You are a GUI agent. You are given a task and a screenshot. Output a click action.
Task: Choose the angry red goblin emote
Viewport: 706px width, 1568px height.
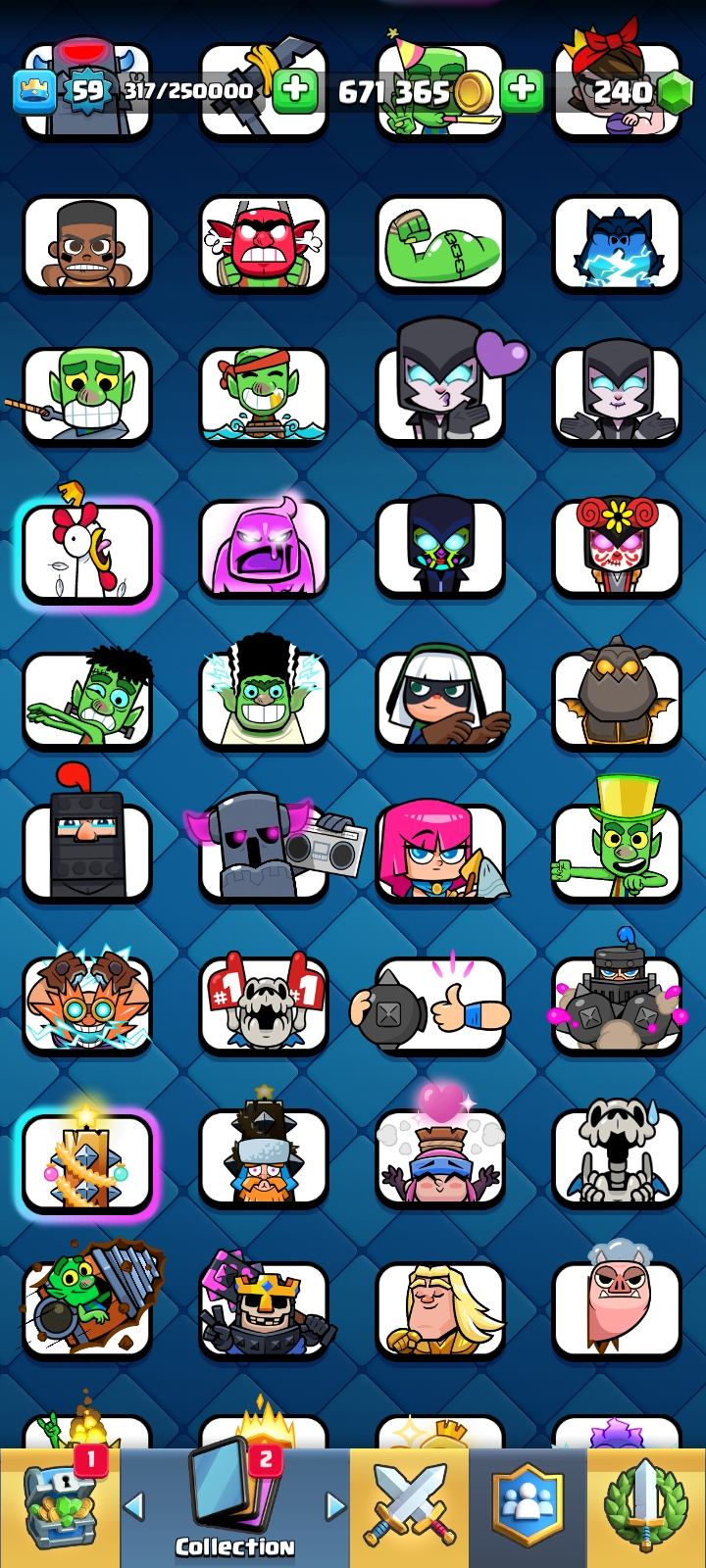tap(263, 245)
